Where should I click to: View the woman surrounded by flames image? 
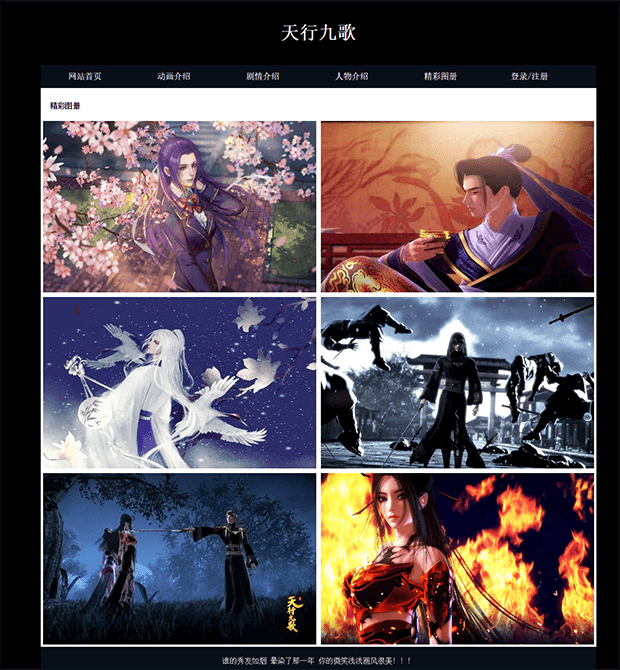click(457, 559)
